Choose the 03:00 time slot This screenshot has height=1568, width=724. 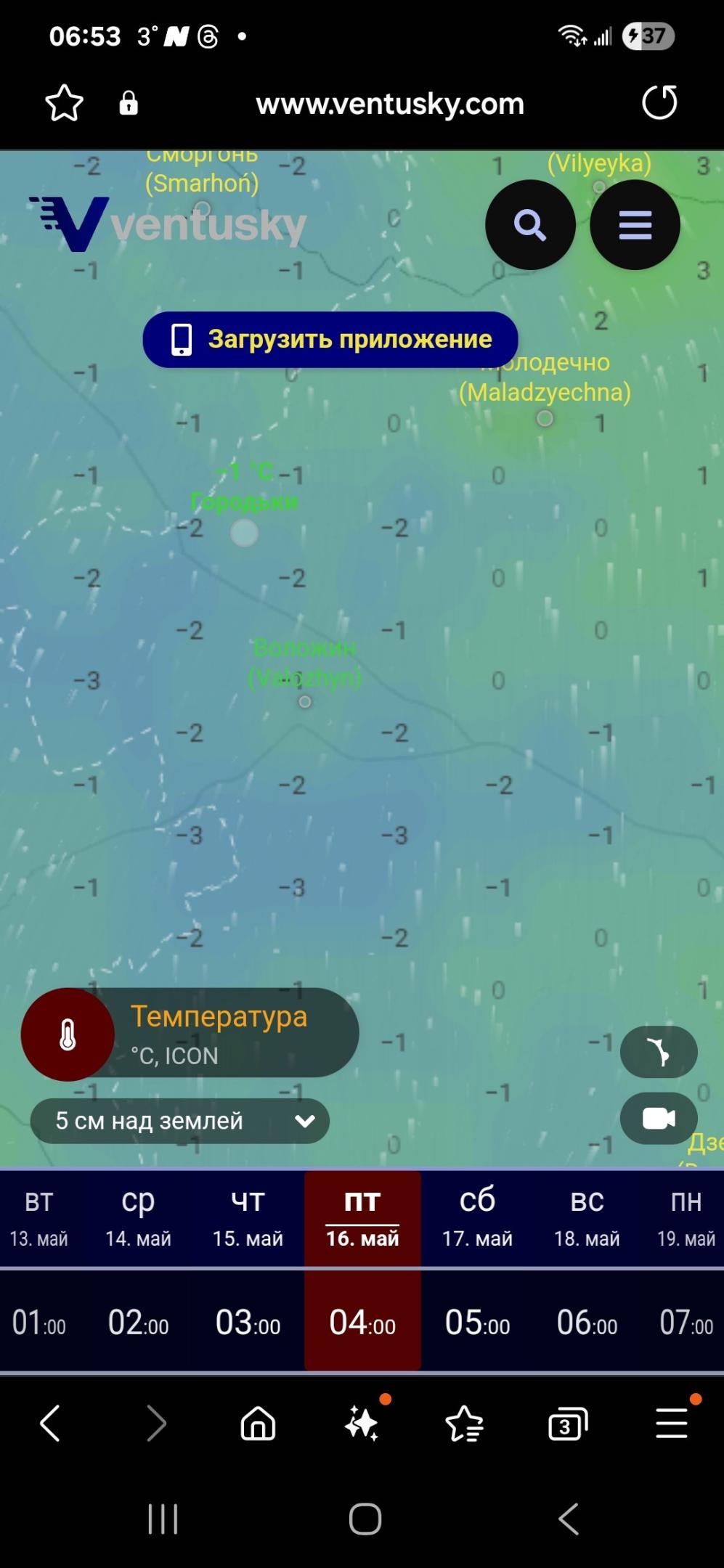coord(248,1322)
